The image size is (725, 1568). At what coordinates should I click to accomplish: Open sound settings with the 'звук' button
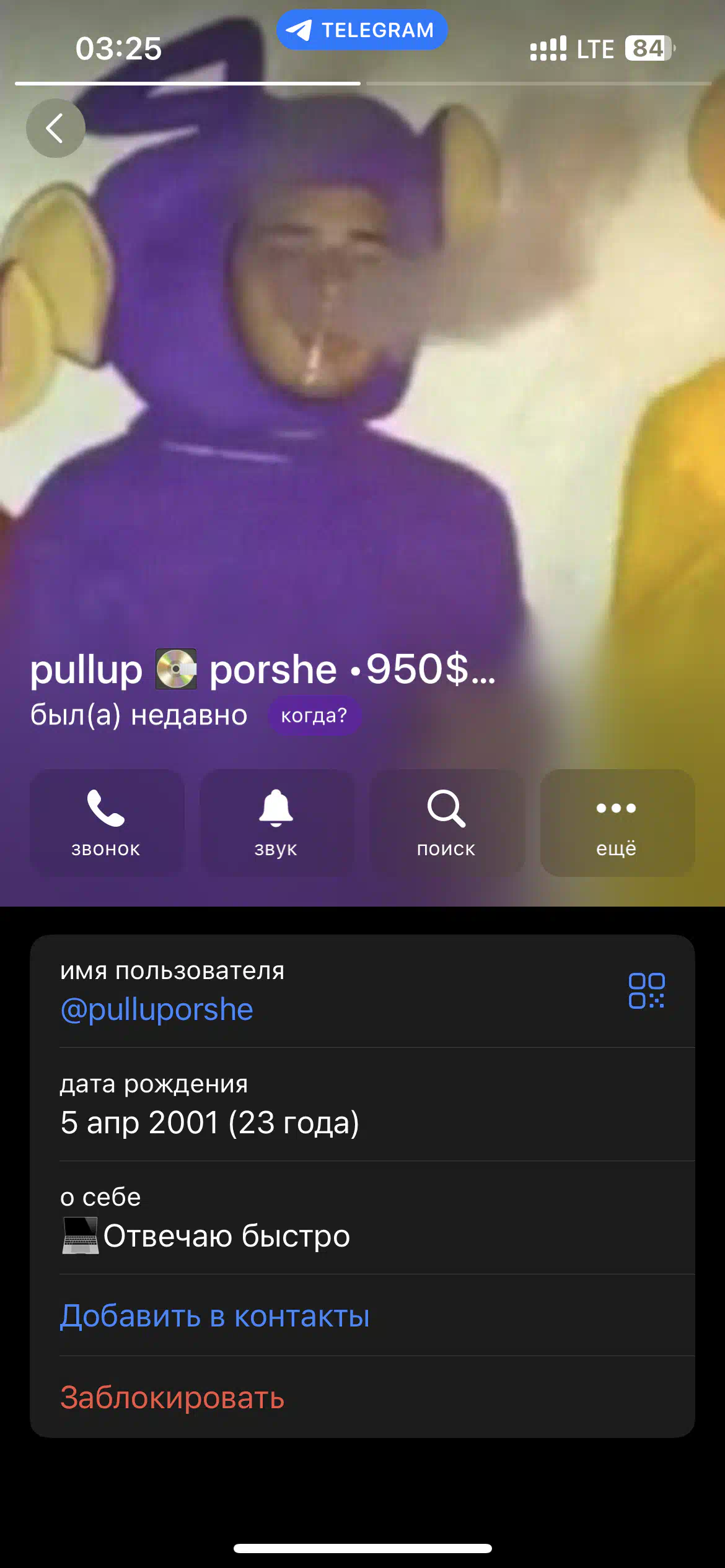click(276, 822)
